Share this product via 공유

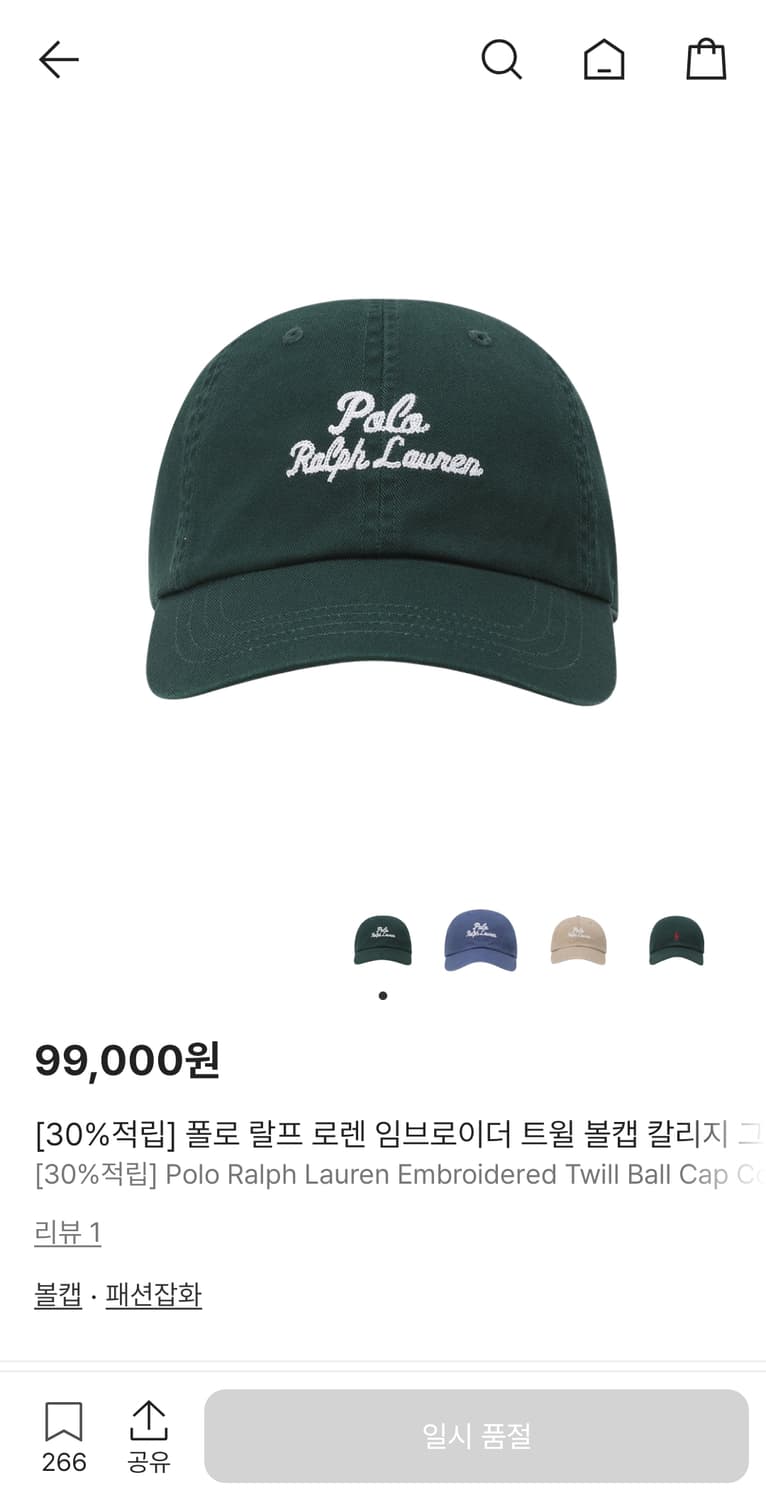coord(150,1435)
